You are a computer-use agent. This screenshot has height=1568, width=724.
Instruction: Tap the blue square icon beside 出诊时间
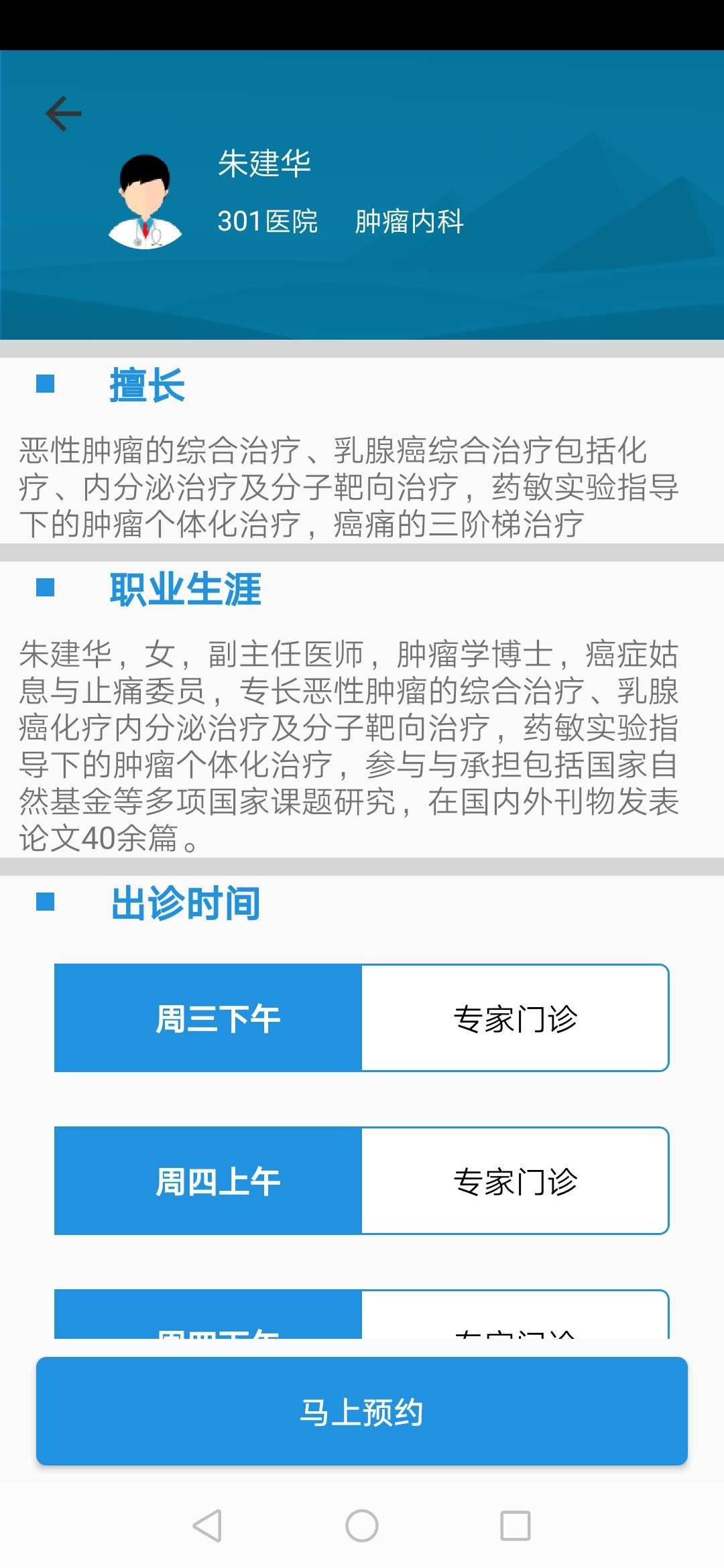coord(44,901)
